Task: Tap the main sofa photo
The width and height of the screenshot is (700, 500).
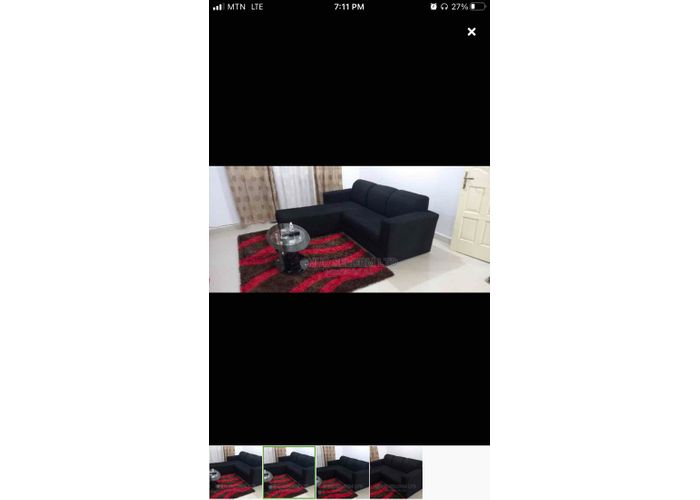Action: pyautogui.click(x=349, y=229)
